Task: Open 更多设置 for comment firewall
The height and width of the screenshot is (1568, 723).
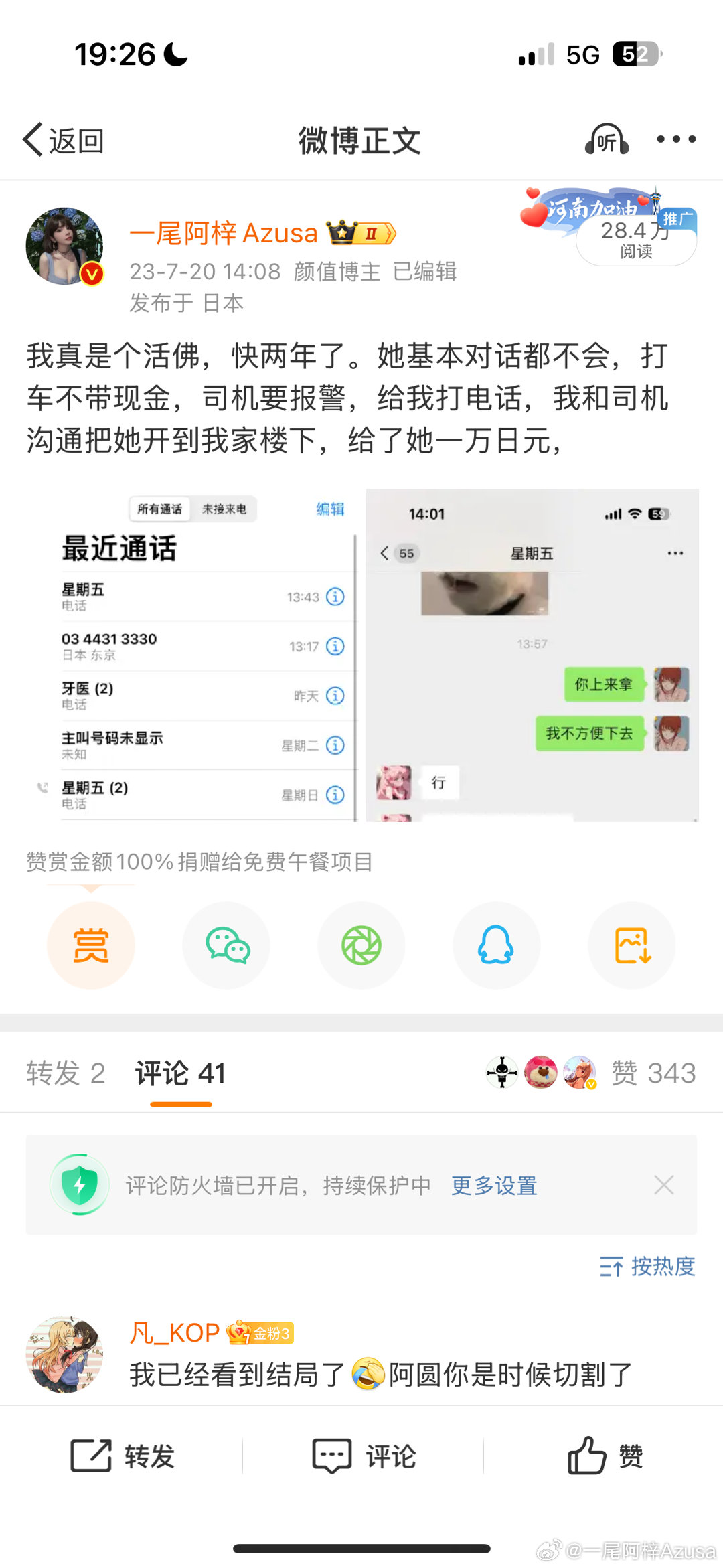Action: pyautogui.click(x=494, y=1186)
